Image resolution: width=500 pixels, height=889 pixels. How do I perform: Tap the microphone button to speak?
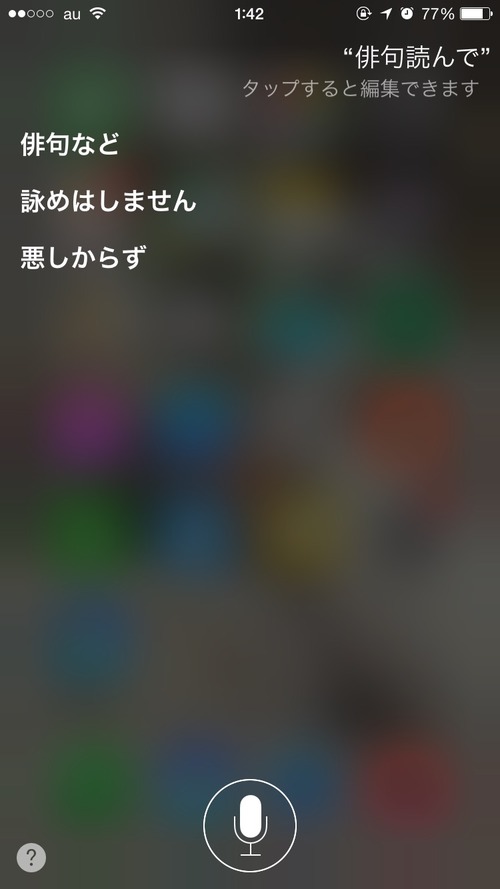coord(250,825)
